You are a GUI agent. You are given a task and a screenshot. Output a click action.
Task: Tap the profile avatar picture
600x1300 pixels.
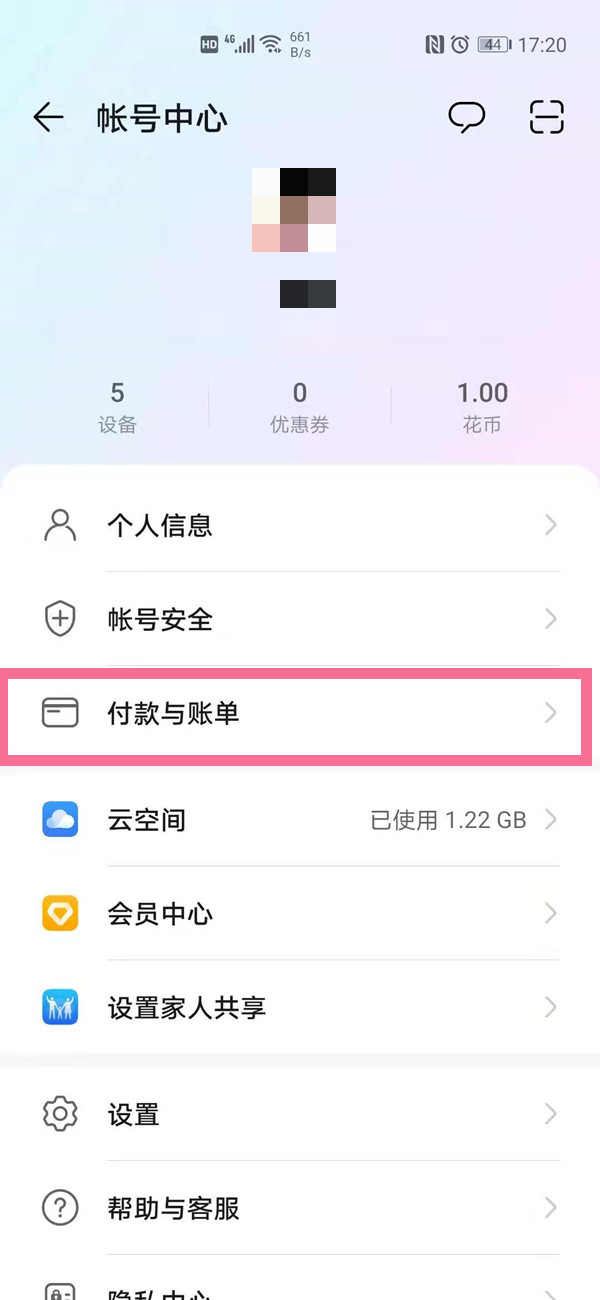(294, 210)
